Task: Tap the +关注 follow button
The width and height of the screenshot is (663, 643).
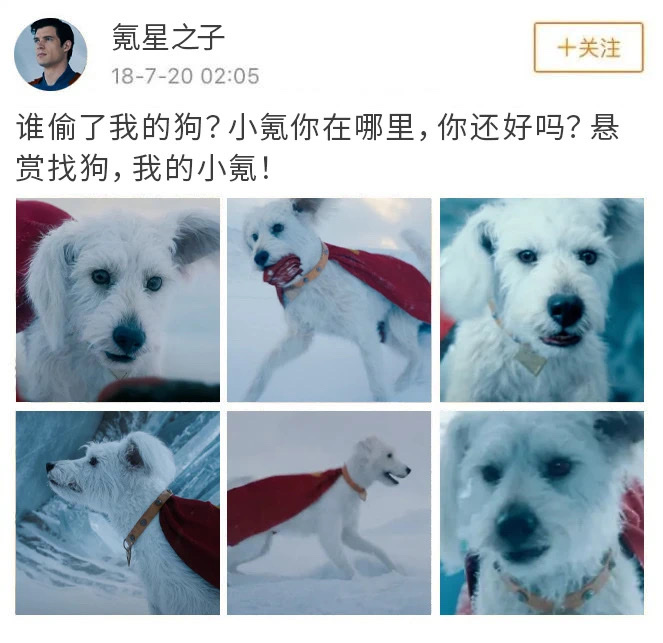Action: click(x=588, y=48)
